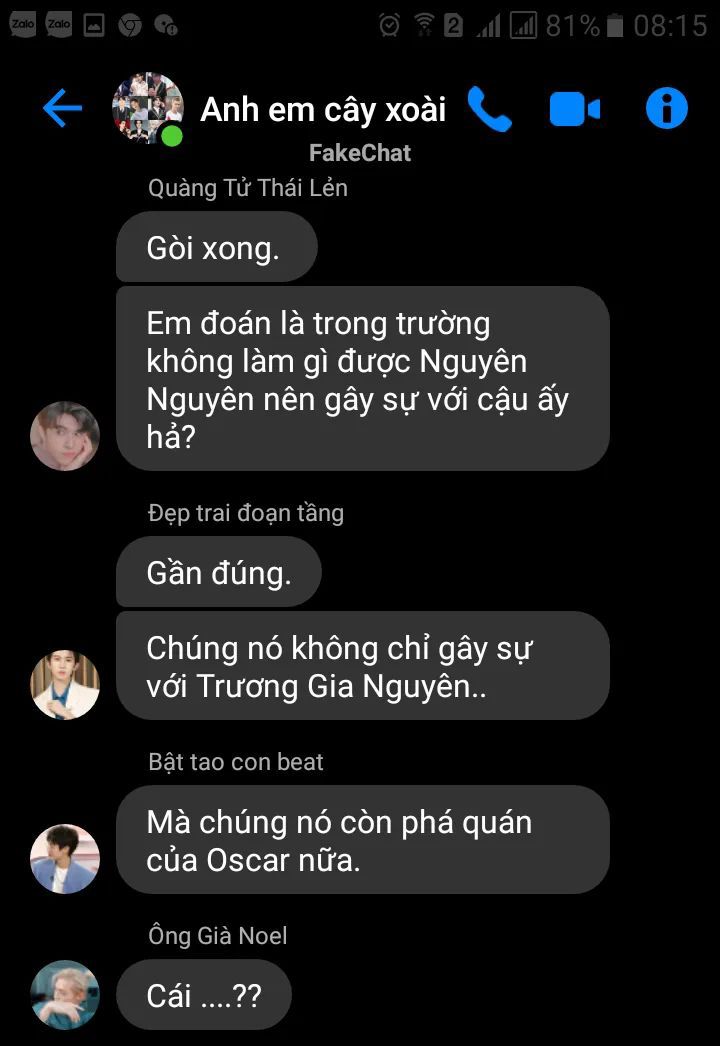720x1046 pixels.
Task: Start a video call with the group
Action: pos(574,109)
